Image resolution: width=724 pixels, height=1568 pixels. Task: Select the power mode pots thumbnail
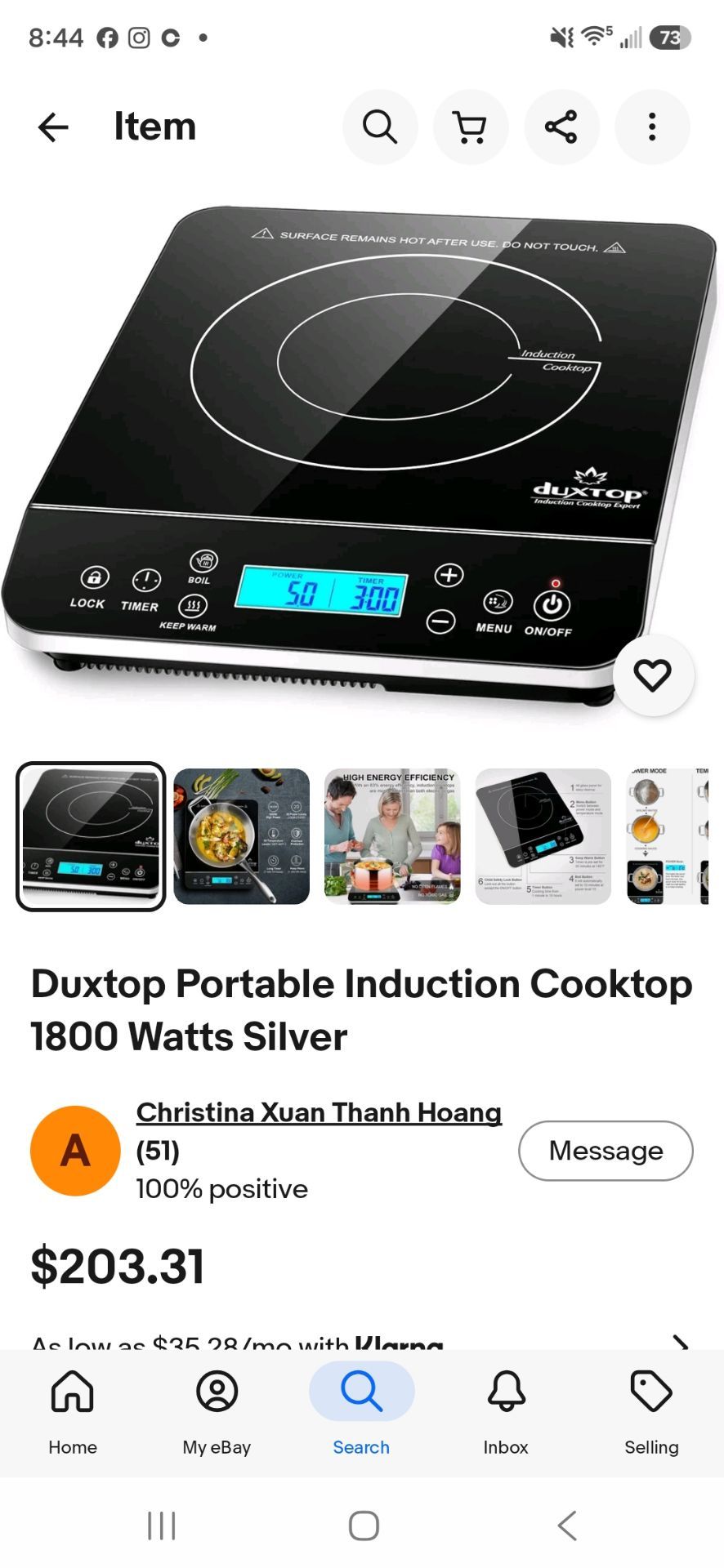click(x=668, y=836)
